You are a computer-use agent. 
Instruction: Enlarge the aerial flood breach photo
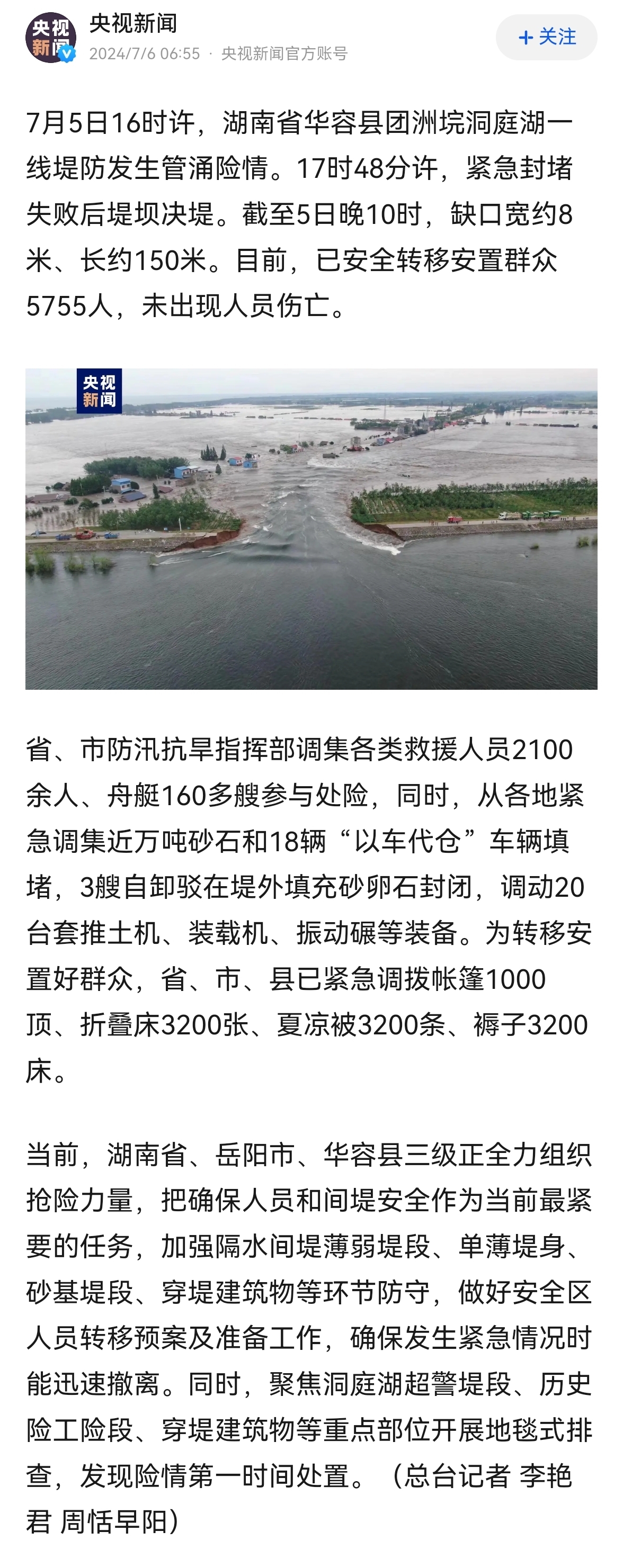311,528
